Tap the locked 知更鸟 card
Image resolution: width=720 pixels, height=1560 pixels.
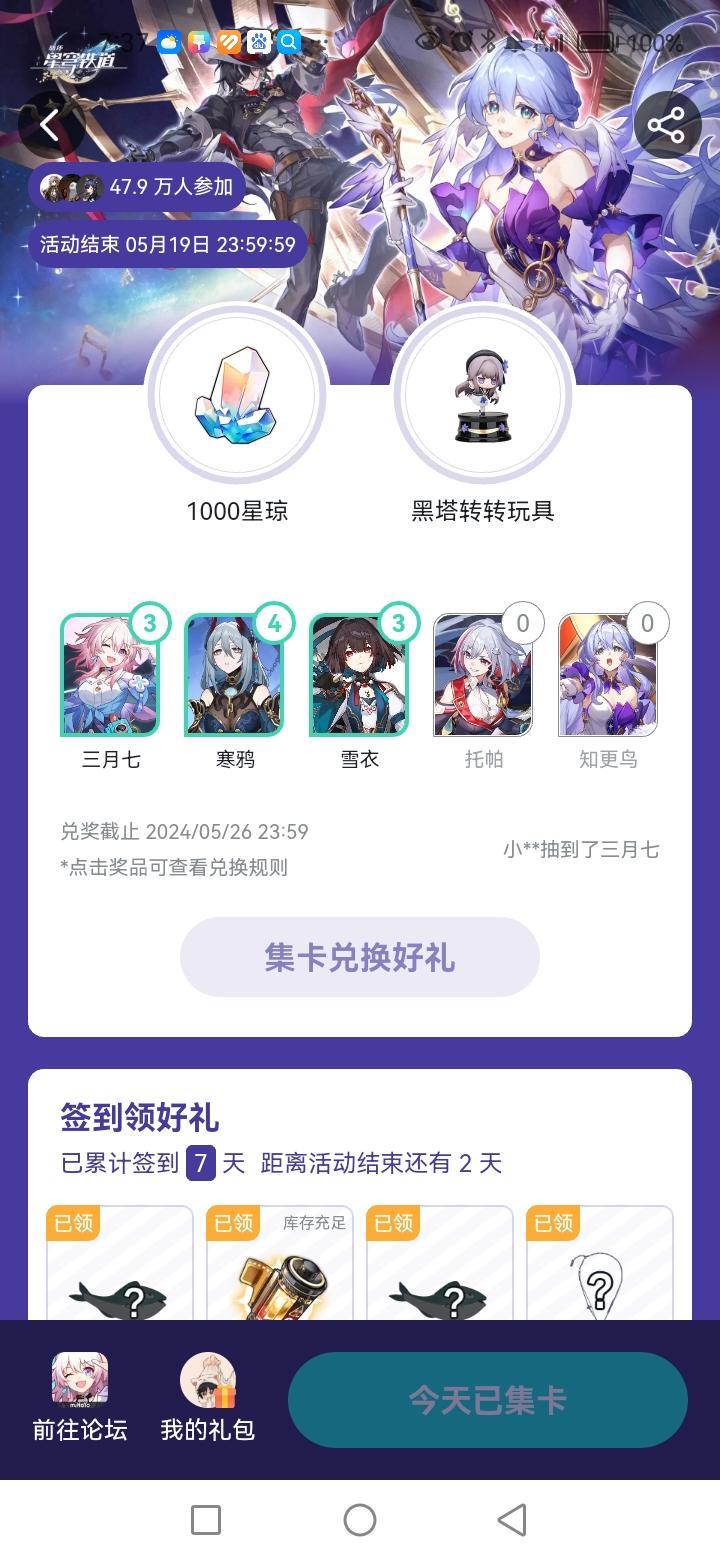609,673
